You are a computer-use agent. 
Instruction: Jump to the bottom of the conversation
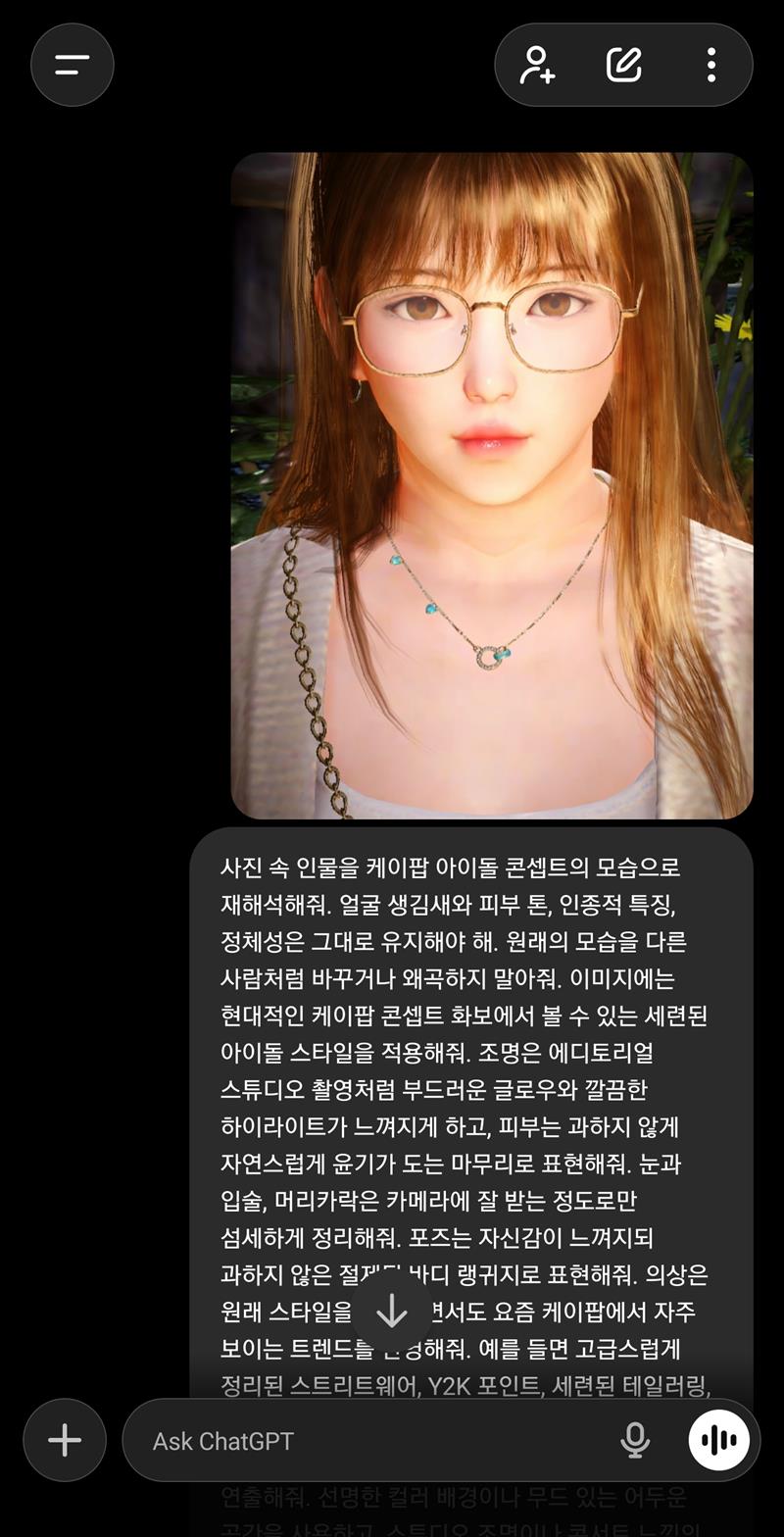click(x=392, y=1310)
